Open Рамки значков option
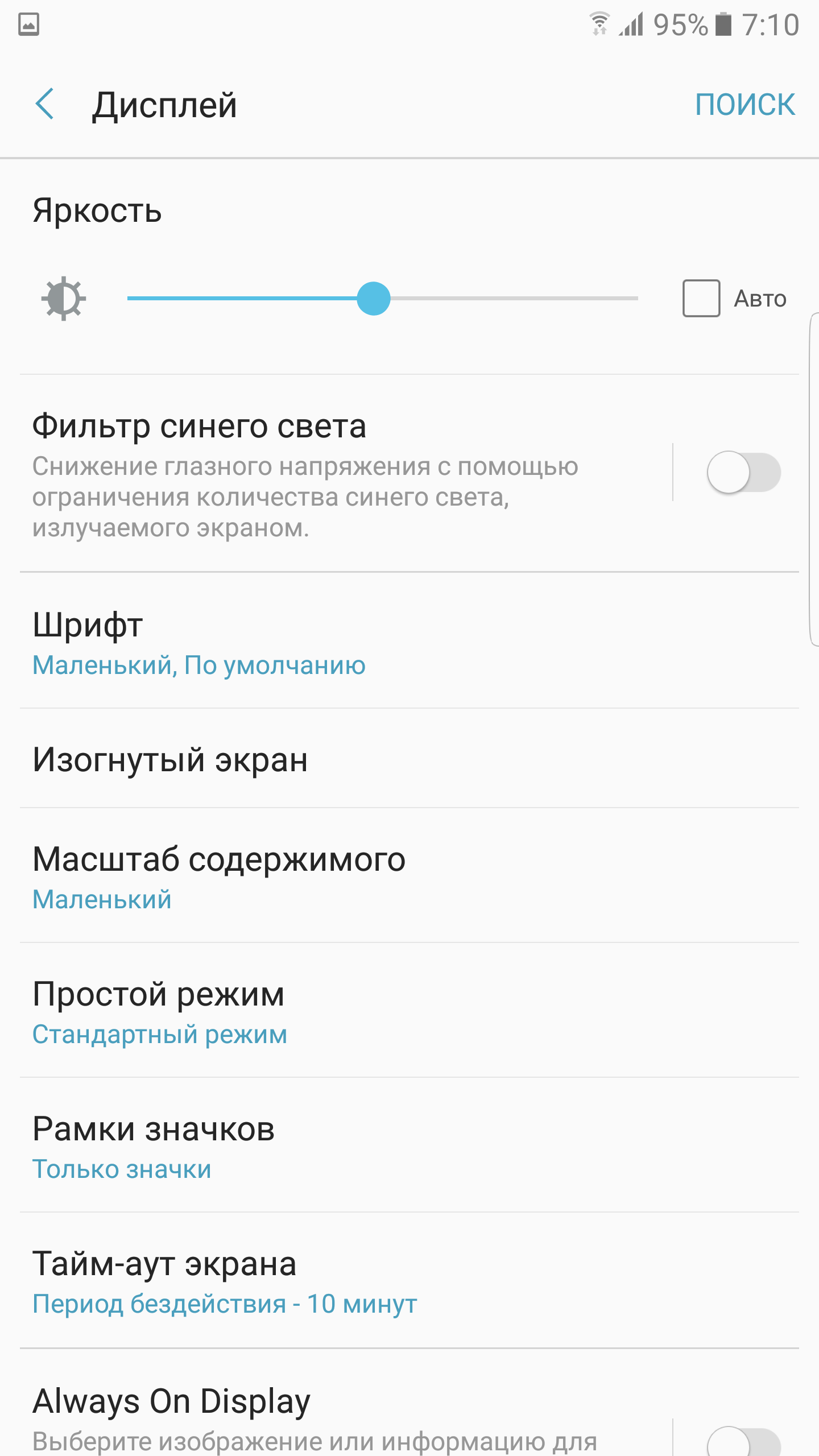The height and width of the screenshot is (1456, 819). pos(409,1145)
